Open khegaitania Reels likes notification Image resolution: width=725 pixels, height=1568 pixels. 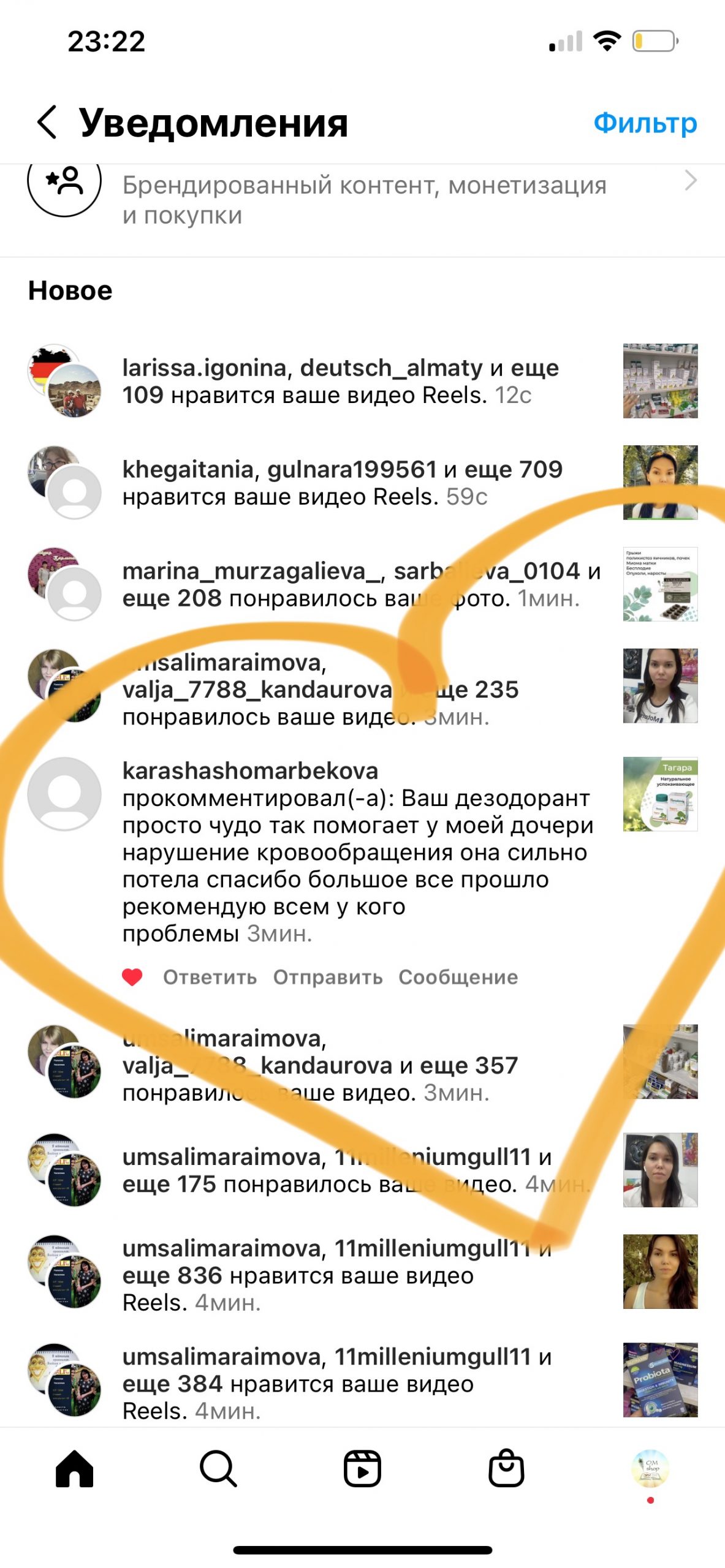point(342,483)
